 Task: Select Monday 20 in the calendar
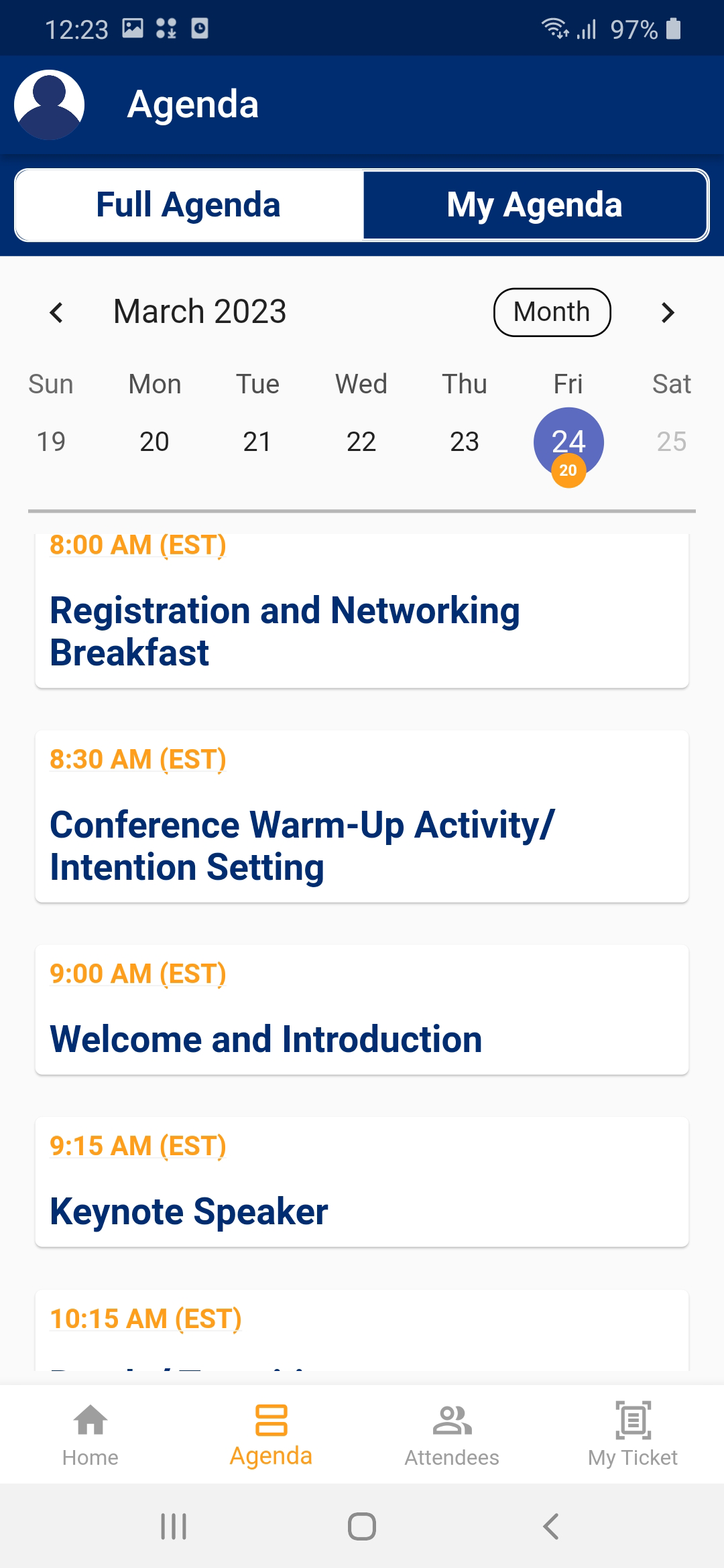pyautogui.click(x=154, y=442)
